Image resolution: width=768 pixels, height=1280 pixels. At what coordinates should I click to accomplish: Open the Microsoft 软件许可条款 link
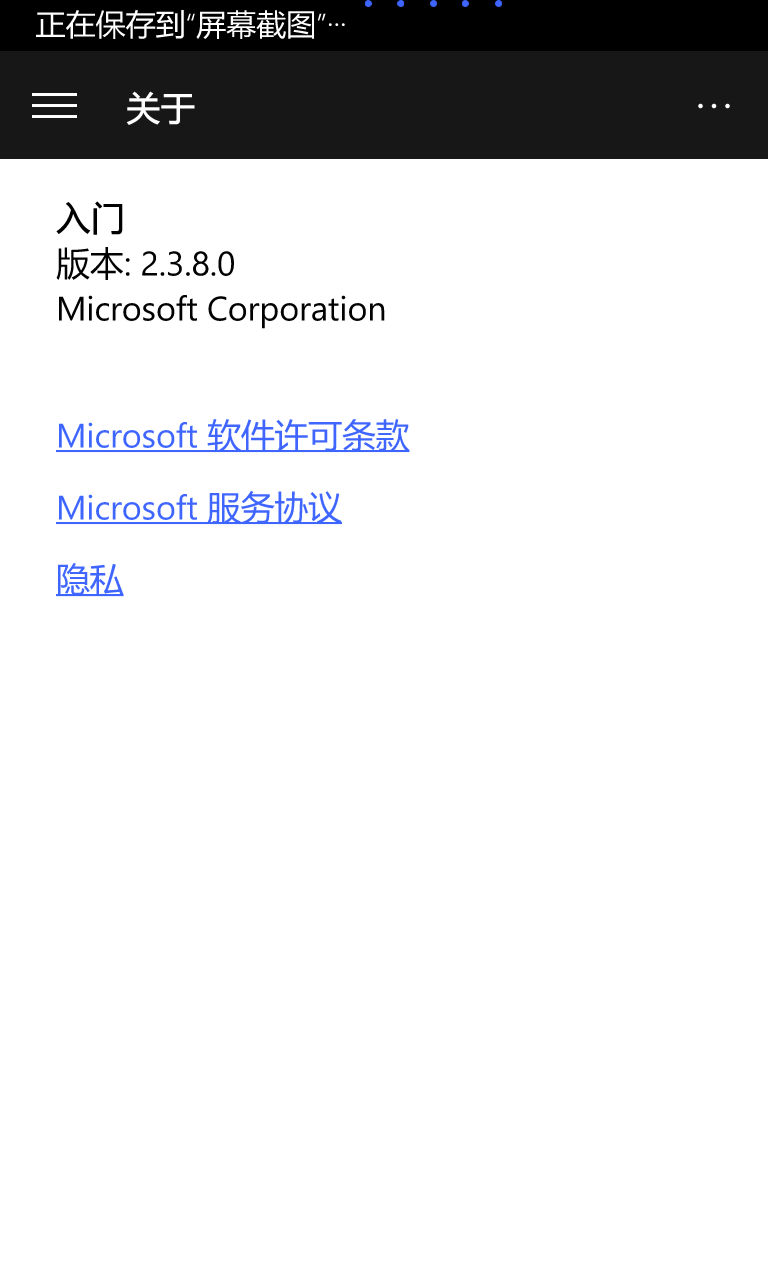coord(233,436)
